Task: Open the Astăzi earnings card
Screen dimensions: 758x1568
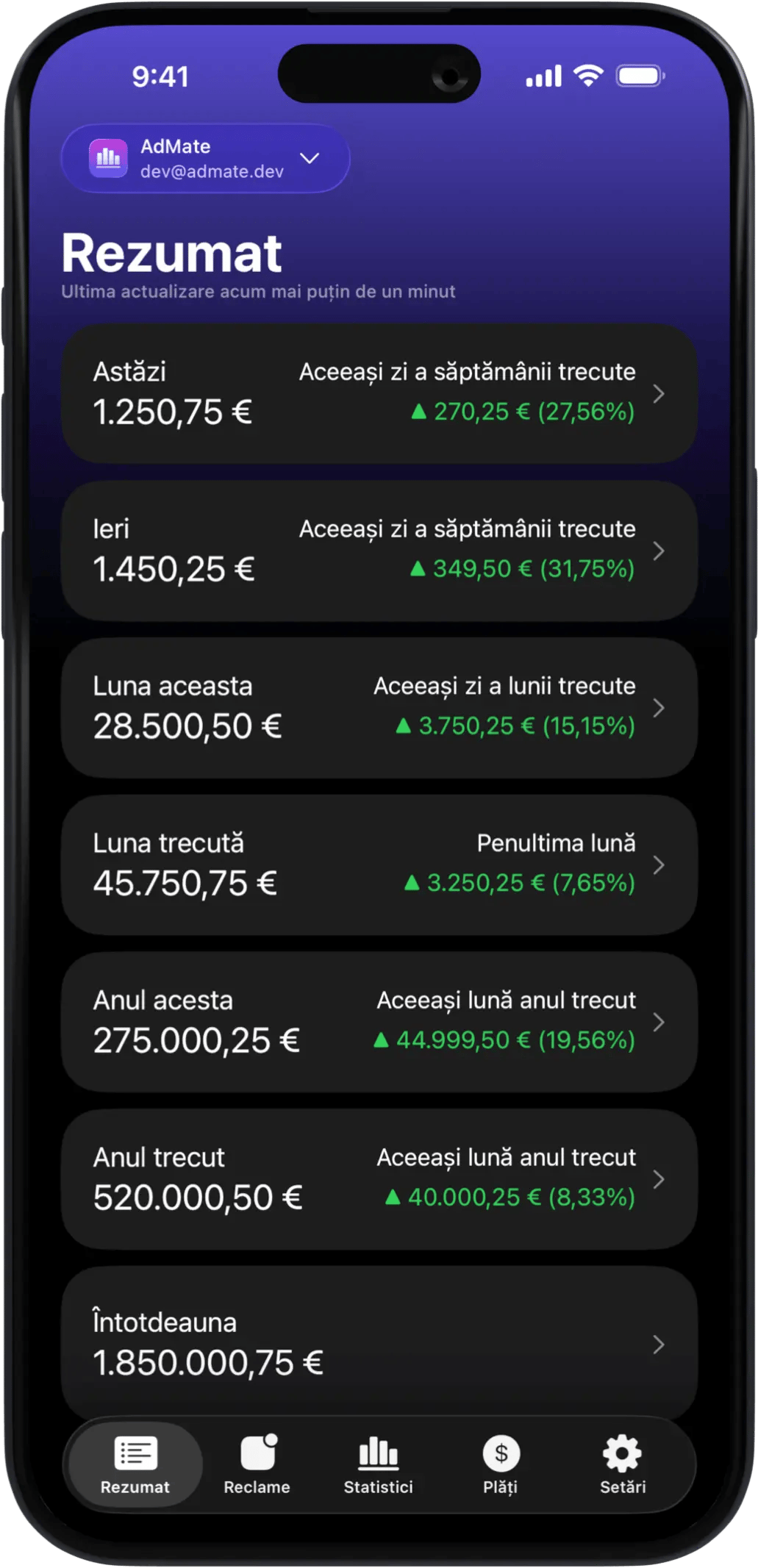Action: (x=379, y=393)
